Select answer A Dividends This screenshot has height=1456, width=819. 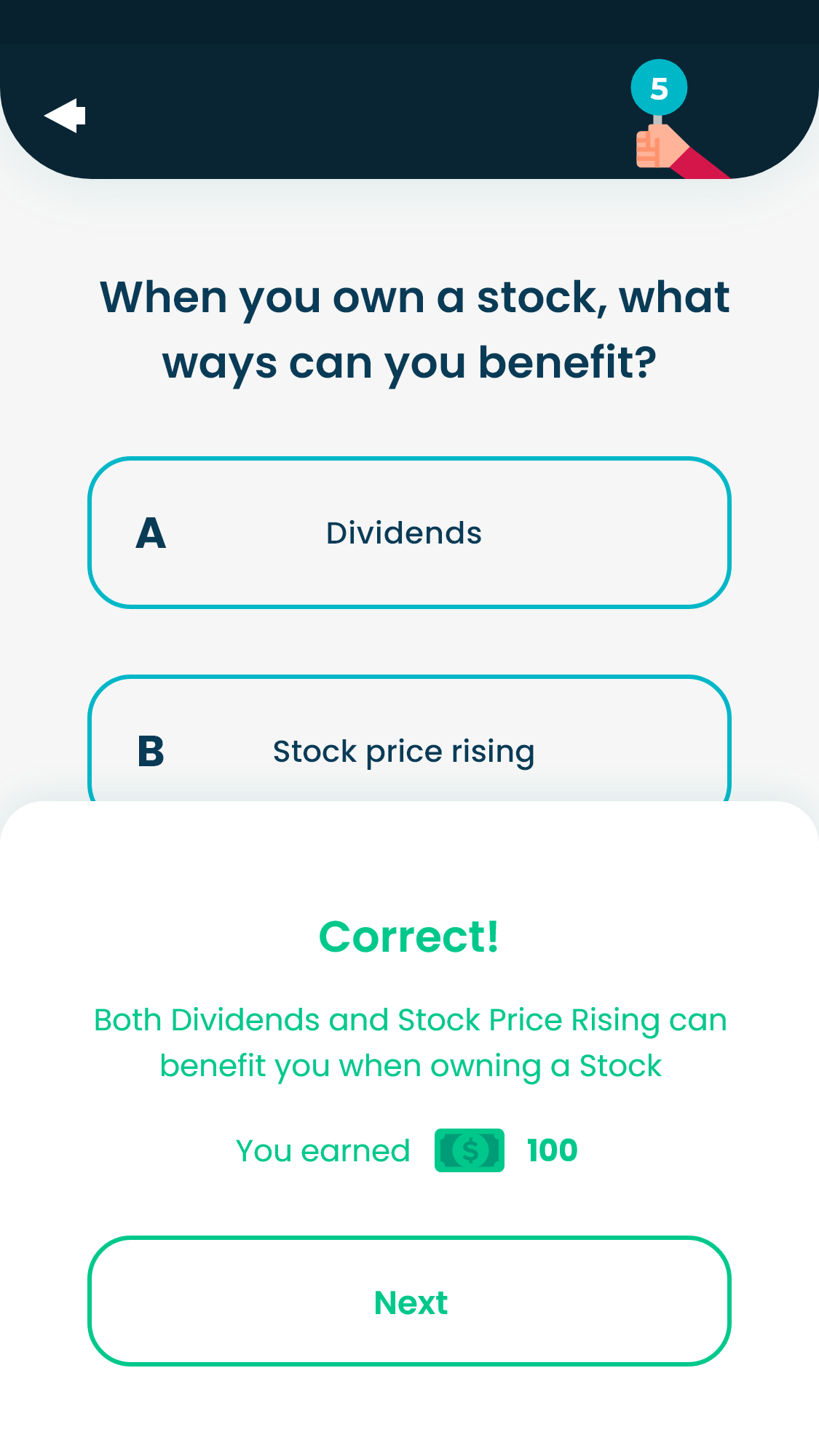(x=409, y=533)
